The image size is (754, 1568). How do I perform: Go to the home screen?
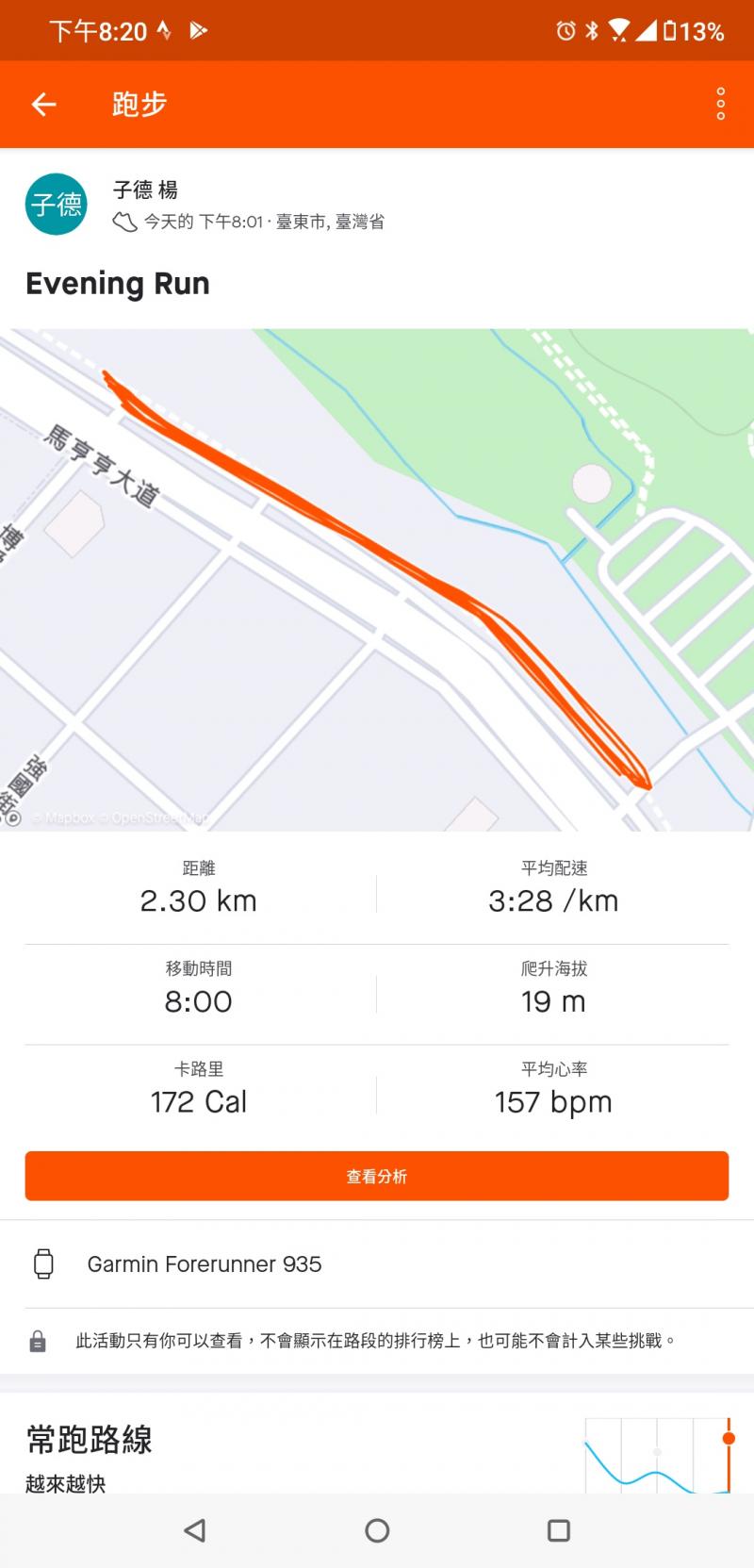click(377, 1530)
